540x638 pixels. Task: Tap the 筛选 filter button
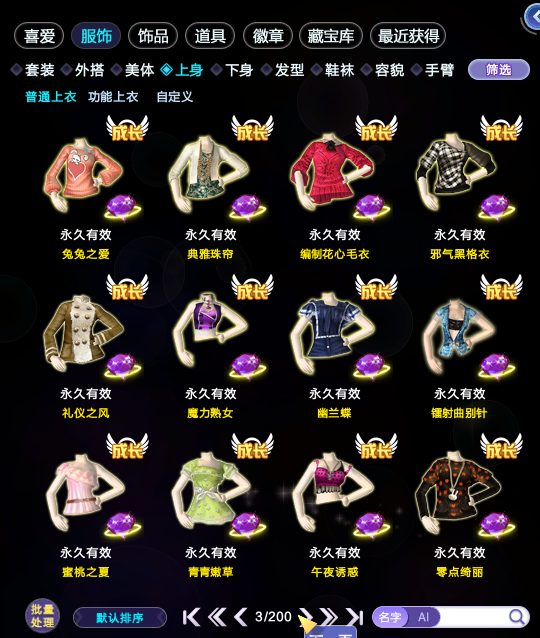click(499, 70)
